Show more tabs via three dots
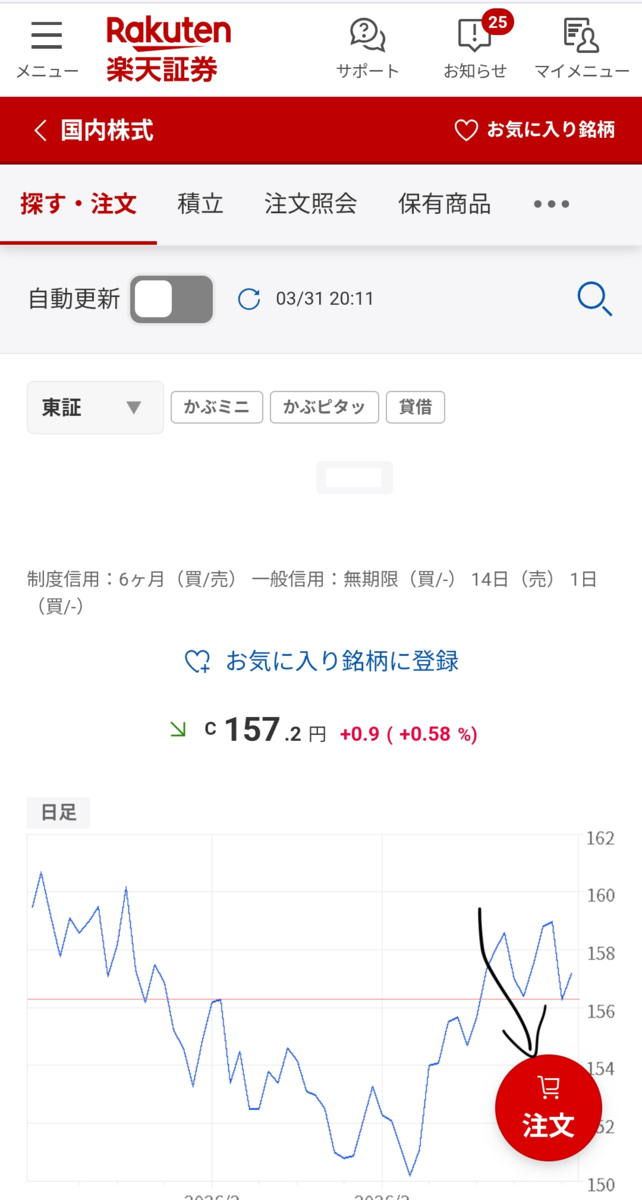642x1200 pixels. point(551,204)
